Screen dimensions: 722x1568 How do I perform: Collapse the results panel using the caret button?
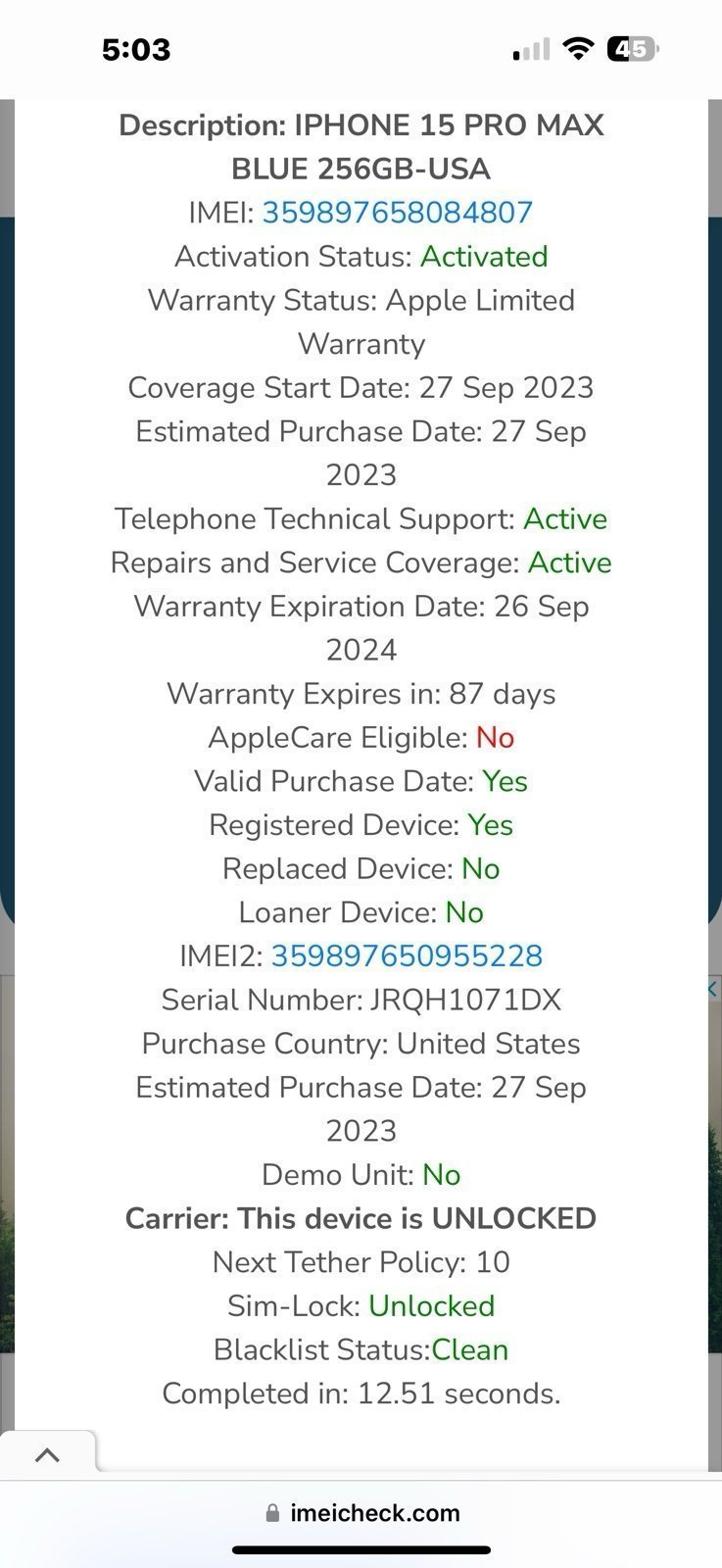tap(48, 1454)
